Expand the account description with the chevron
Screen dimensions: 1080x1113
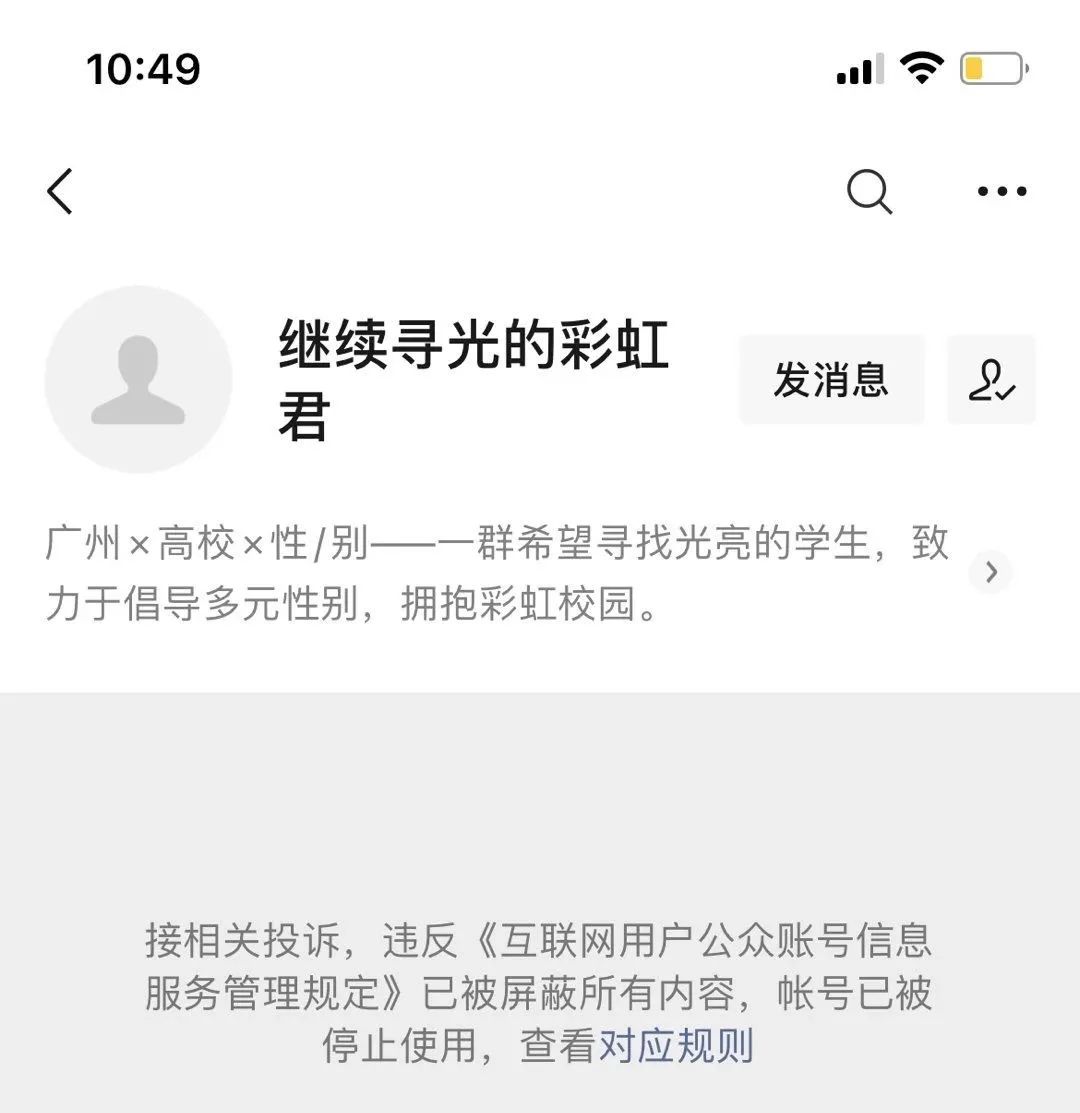(990, 573)
